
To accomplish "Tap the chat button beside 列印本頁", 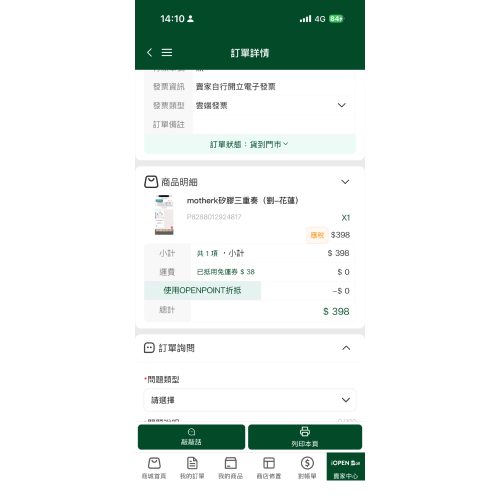I will 191,437.
